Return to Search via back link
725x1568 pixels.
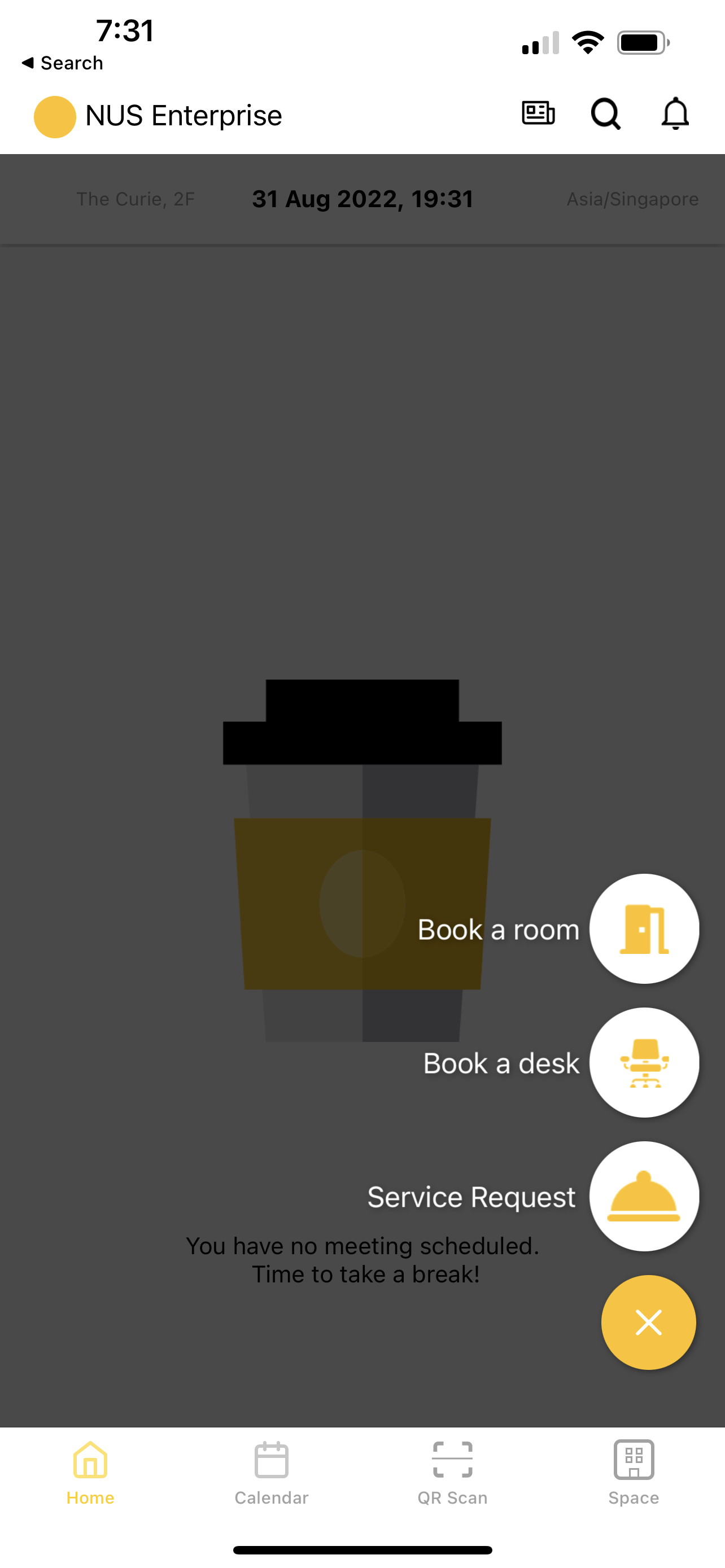62,63
